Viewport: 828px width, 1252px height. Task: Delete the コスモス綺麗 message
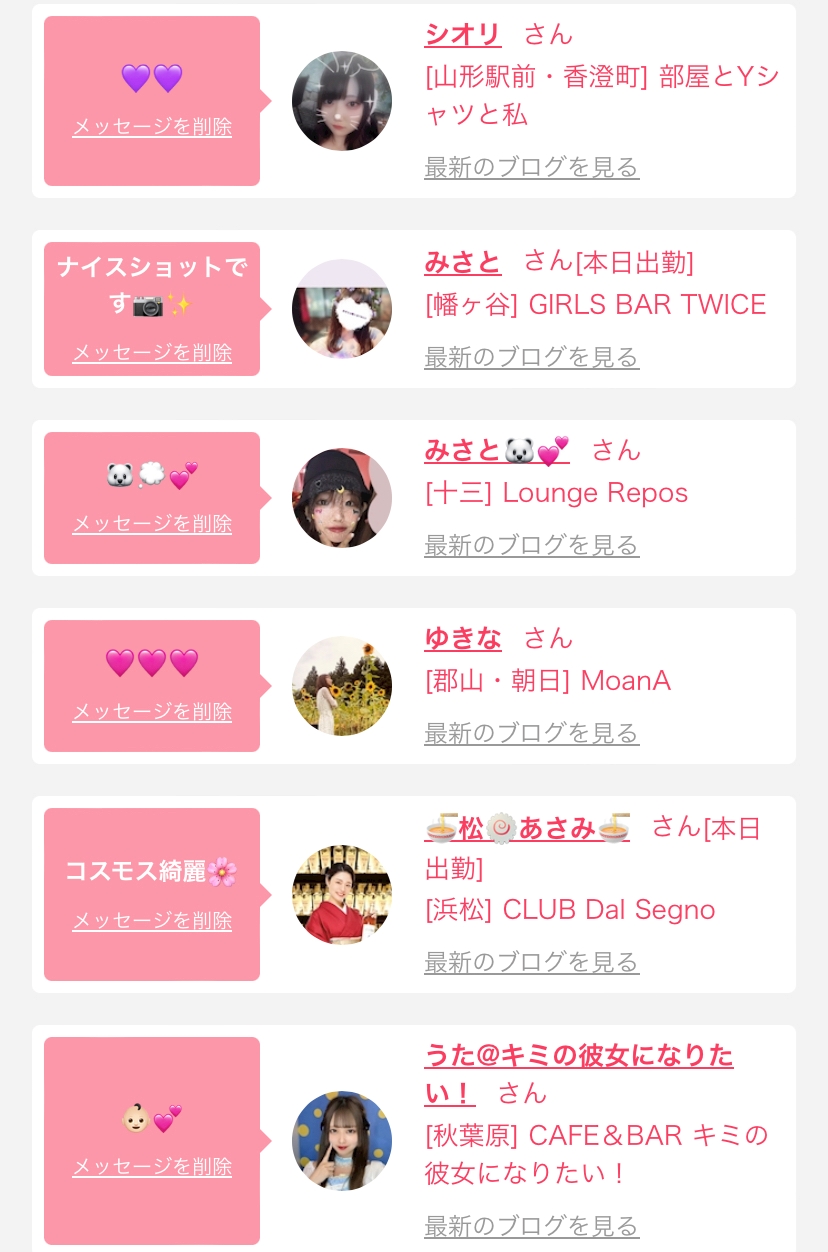point(152,921)
